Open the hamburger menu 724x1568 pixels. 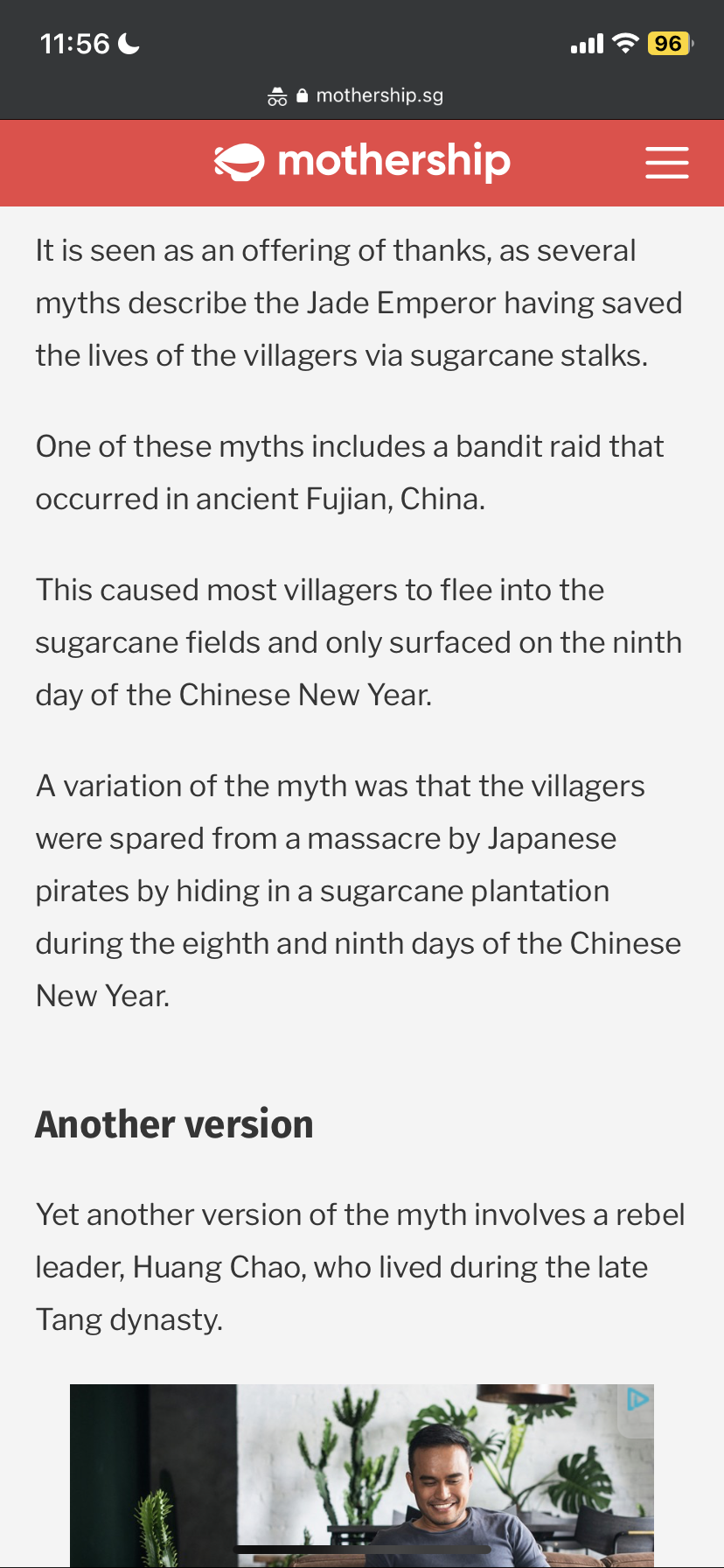[666, 163]
